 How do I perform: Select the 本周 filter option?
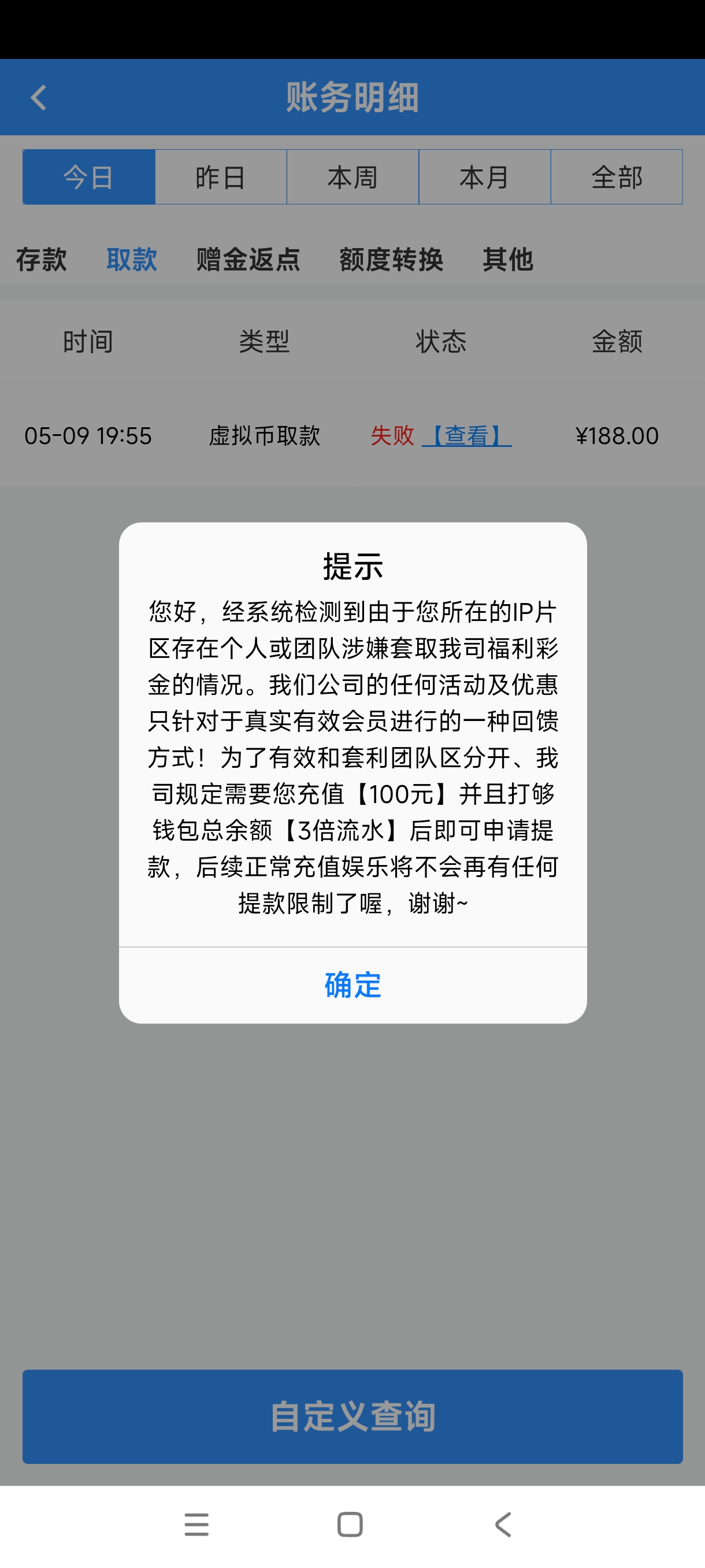tap(353, 176)
